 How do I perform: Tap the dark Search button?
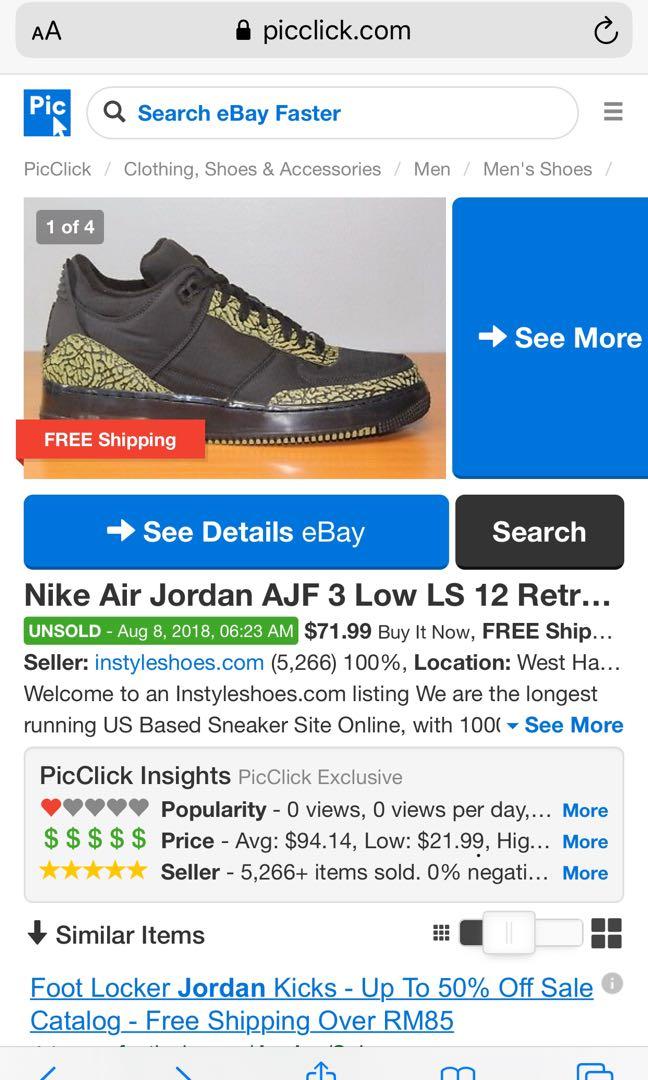pyautogui.click(x=539, y=531)
